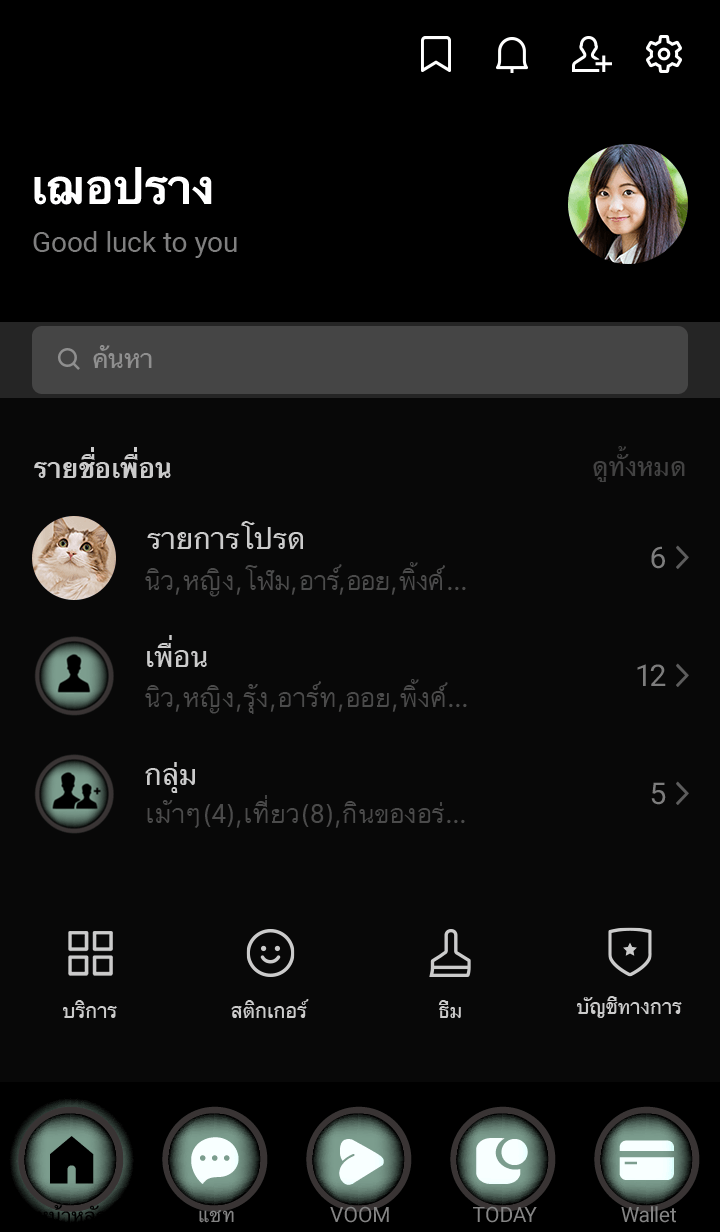720x1232 pixels.
Task: Open the TODAY tab
Action: (503, 1162)
